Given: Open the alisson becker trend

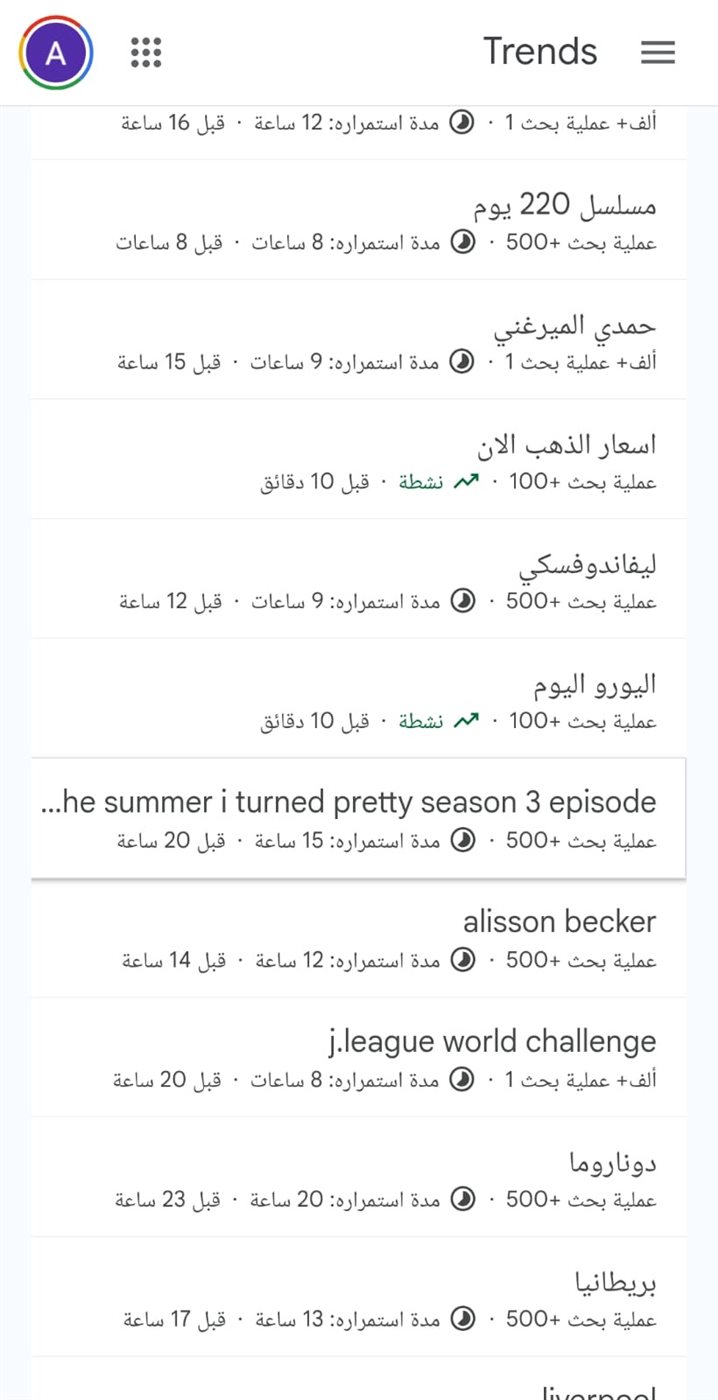Looking at the screenshot, I should coord(358,939).
